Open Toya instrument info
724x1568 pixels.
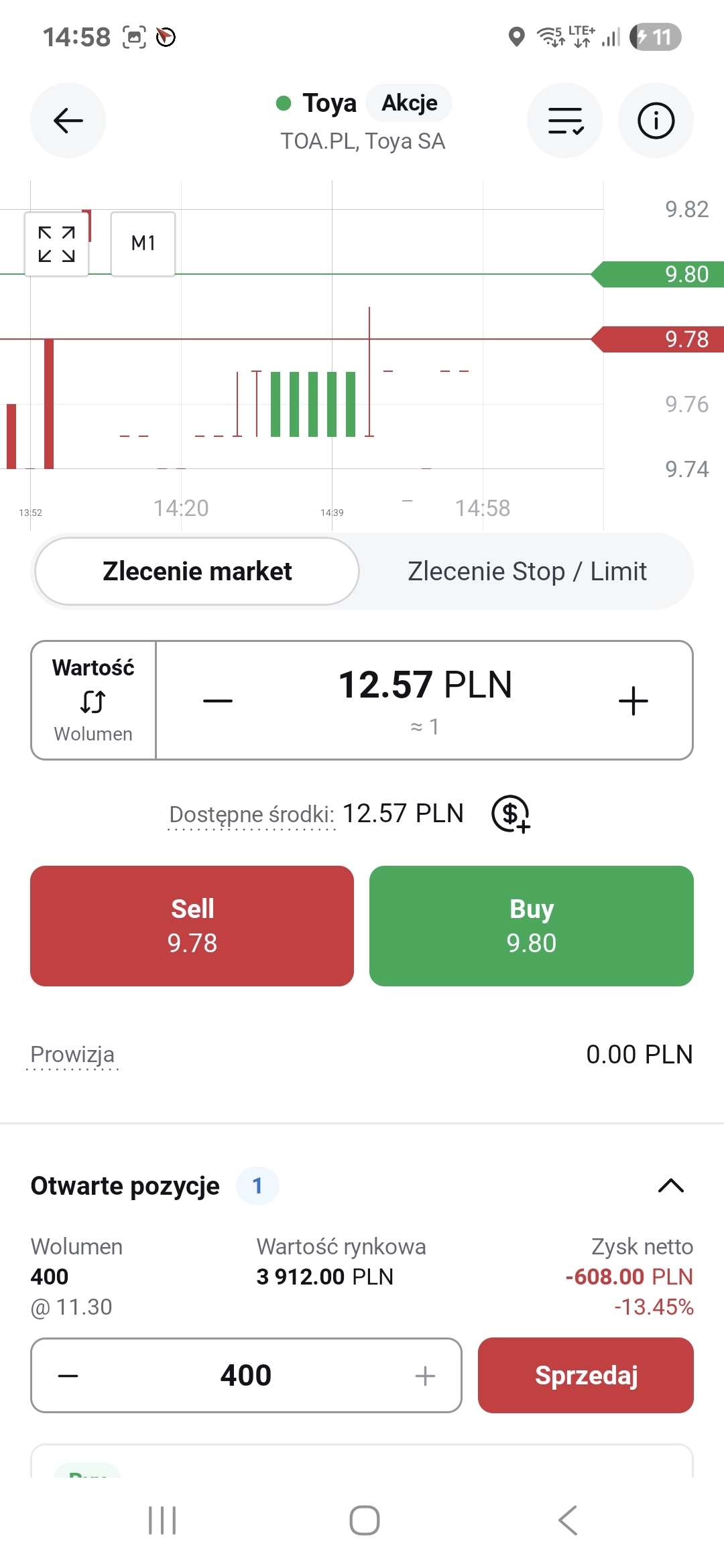(655, 121)
